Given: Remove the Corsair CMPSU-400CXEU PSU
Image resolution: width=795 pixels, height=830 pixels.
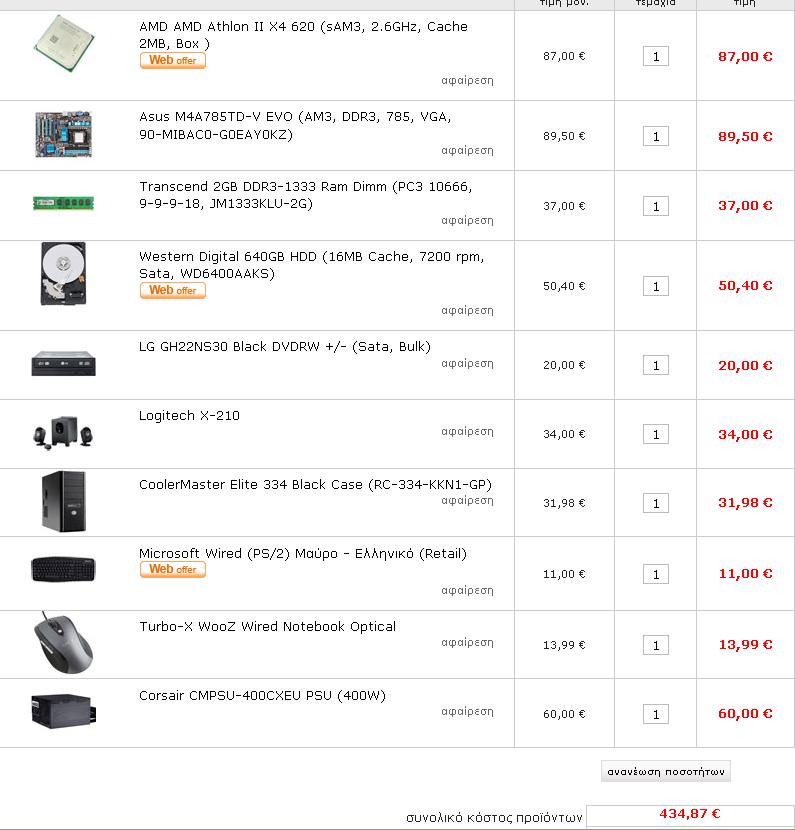Looking at the screenshot, I should pyautogui.click(x=467, y=712).
